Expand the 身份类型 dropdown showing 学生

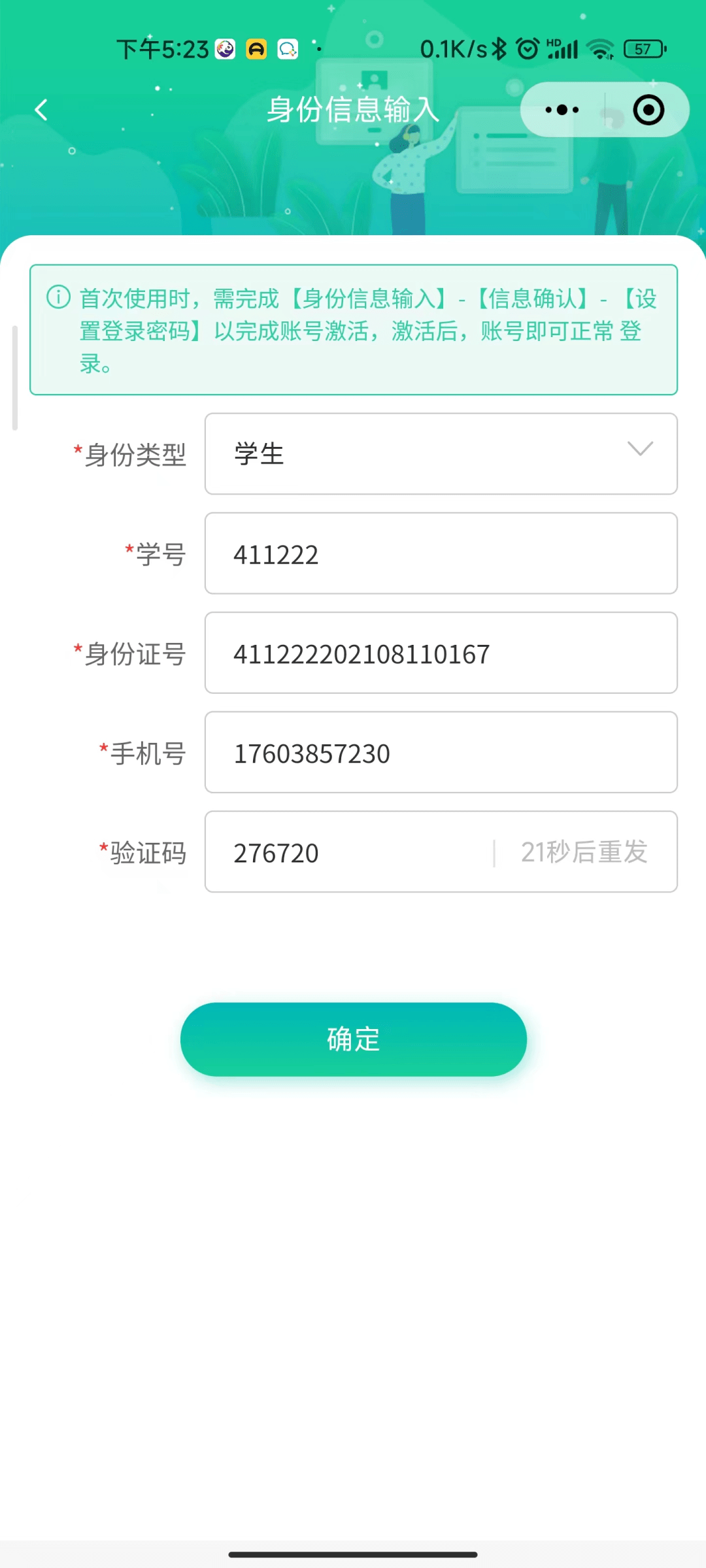(x=441, y=454)
